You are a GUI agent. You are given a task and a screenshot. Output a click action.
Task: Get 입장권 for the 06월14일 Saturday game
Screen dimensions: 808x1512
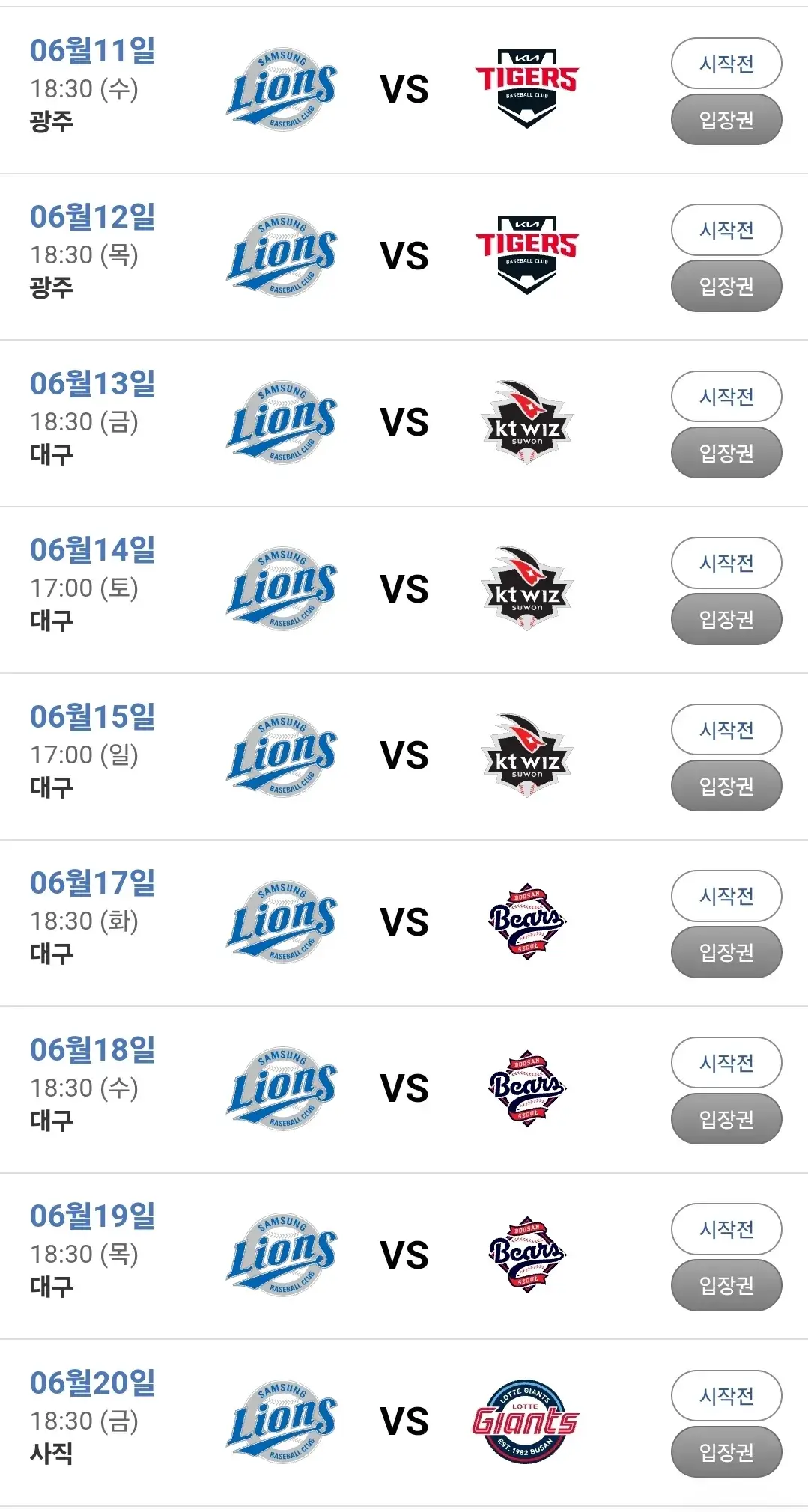726,619
